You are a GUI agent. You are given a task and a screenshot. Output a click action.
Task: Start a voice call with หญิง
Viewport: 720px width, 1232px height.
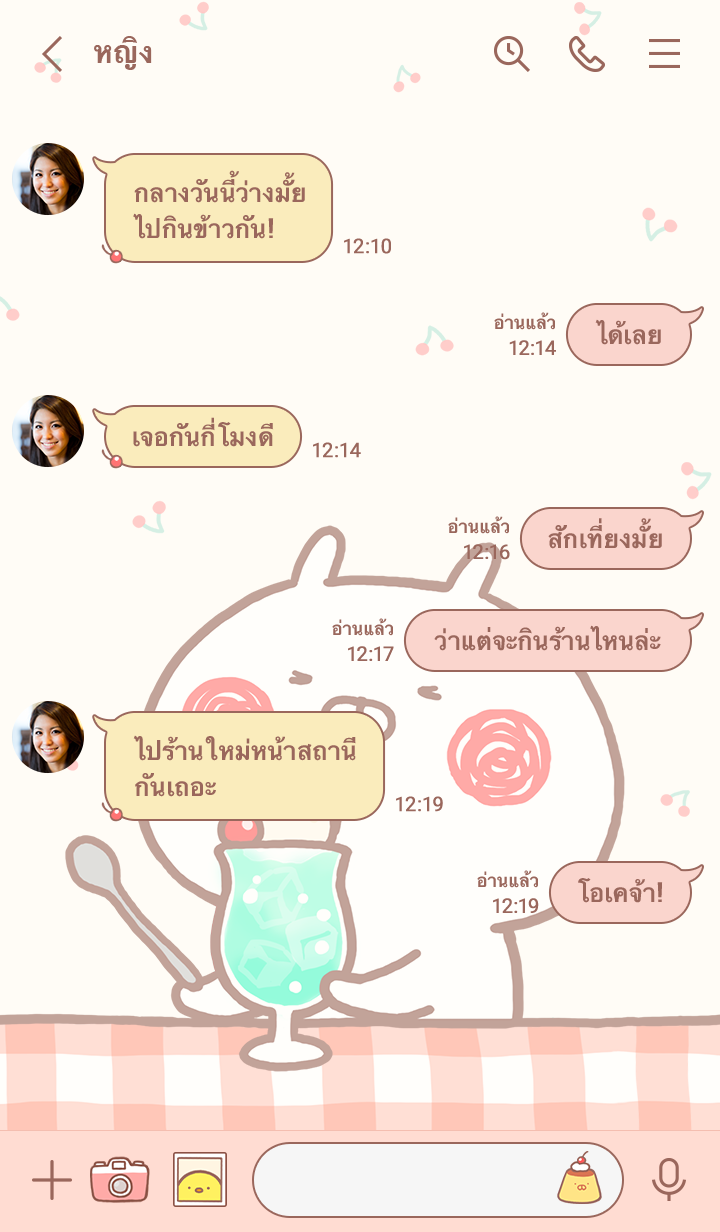tap(587, 54)
